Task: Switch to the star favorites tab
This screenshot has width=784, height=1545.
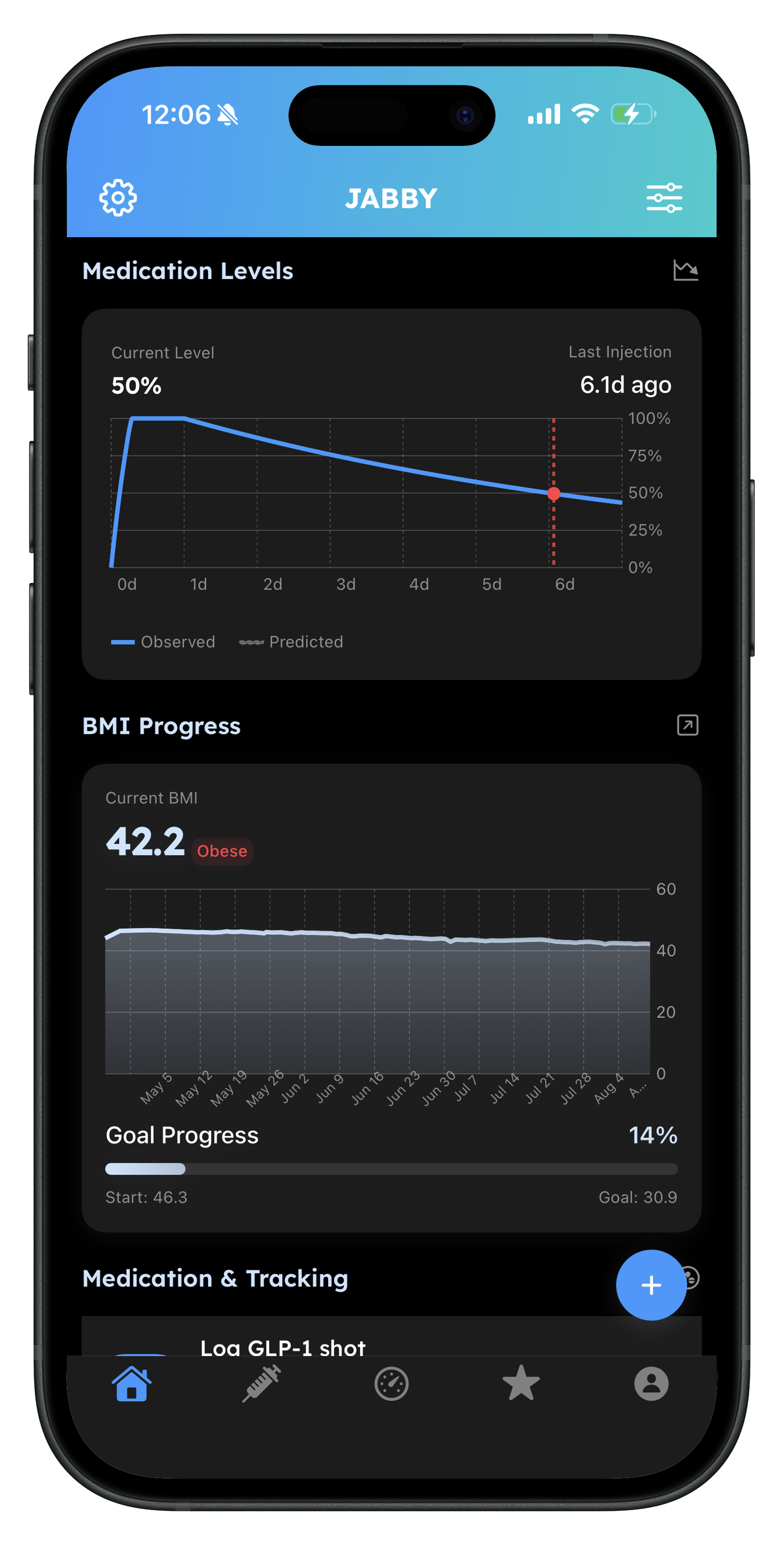Action: click(x=520, y=1384)
